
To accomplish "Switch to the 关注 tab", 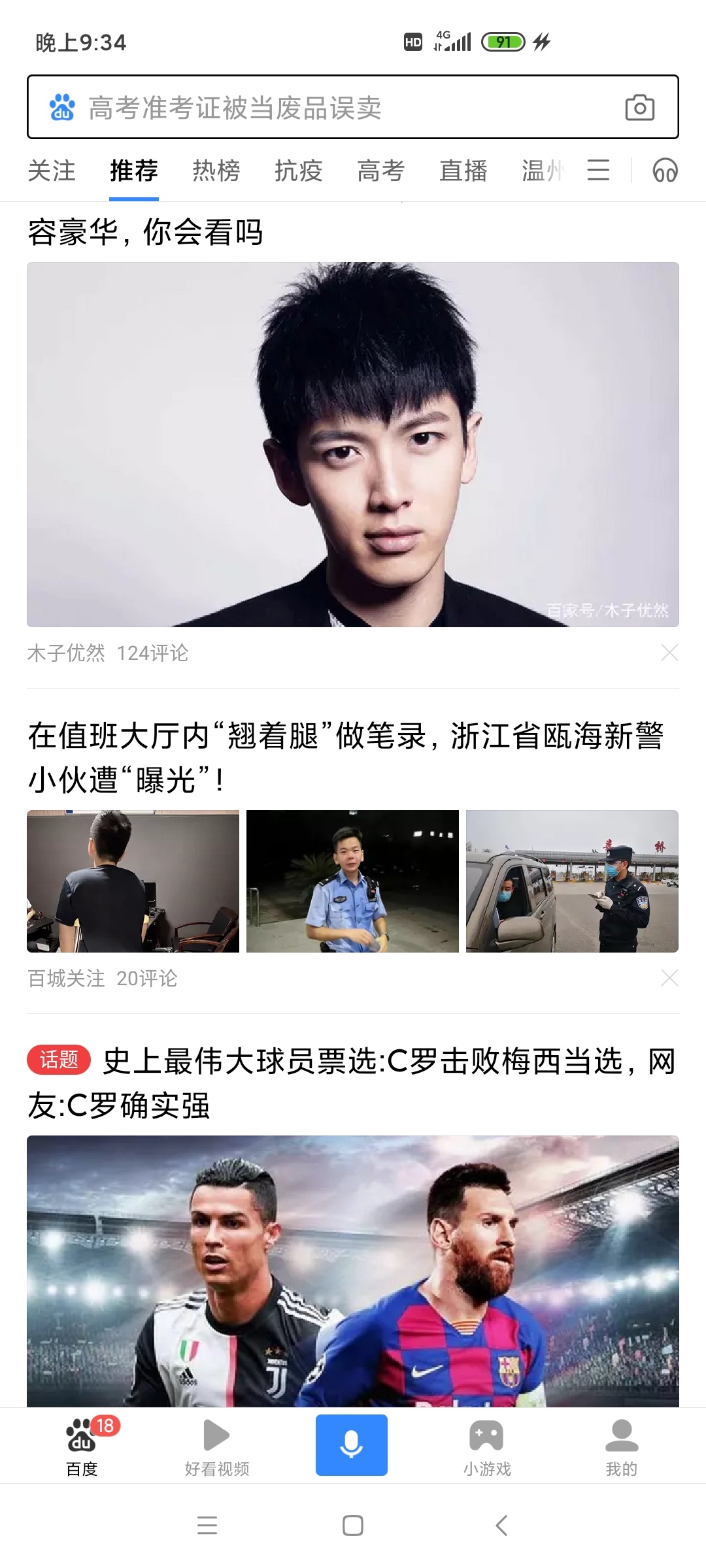I will coord(52,171).
